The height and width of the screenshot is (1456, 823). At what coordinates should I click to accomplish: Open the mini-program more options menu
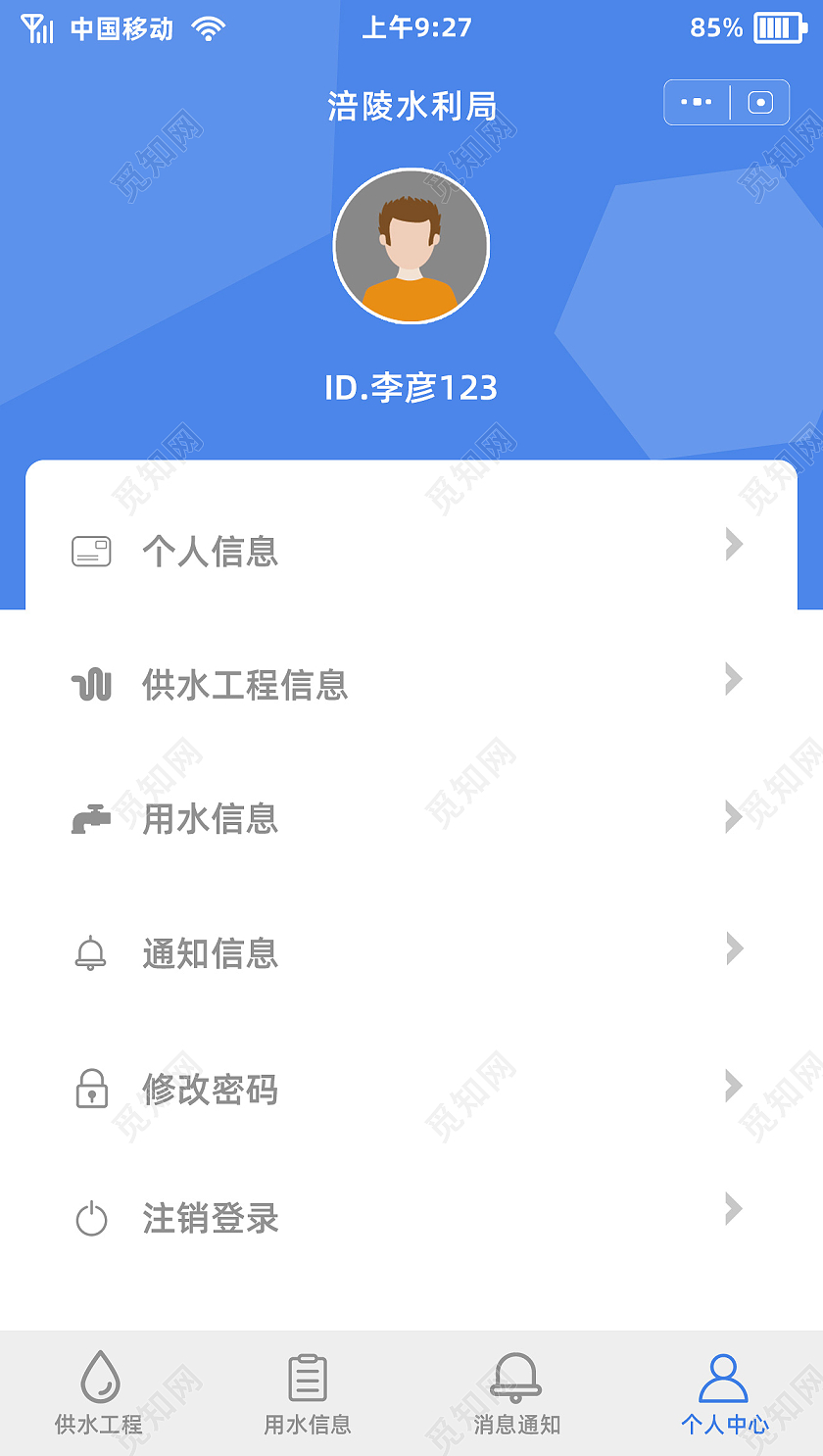pos(696,101)
